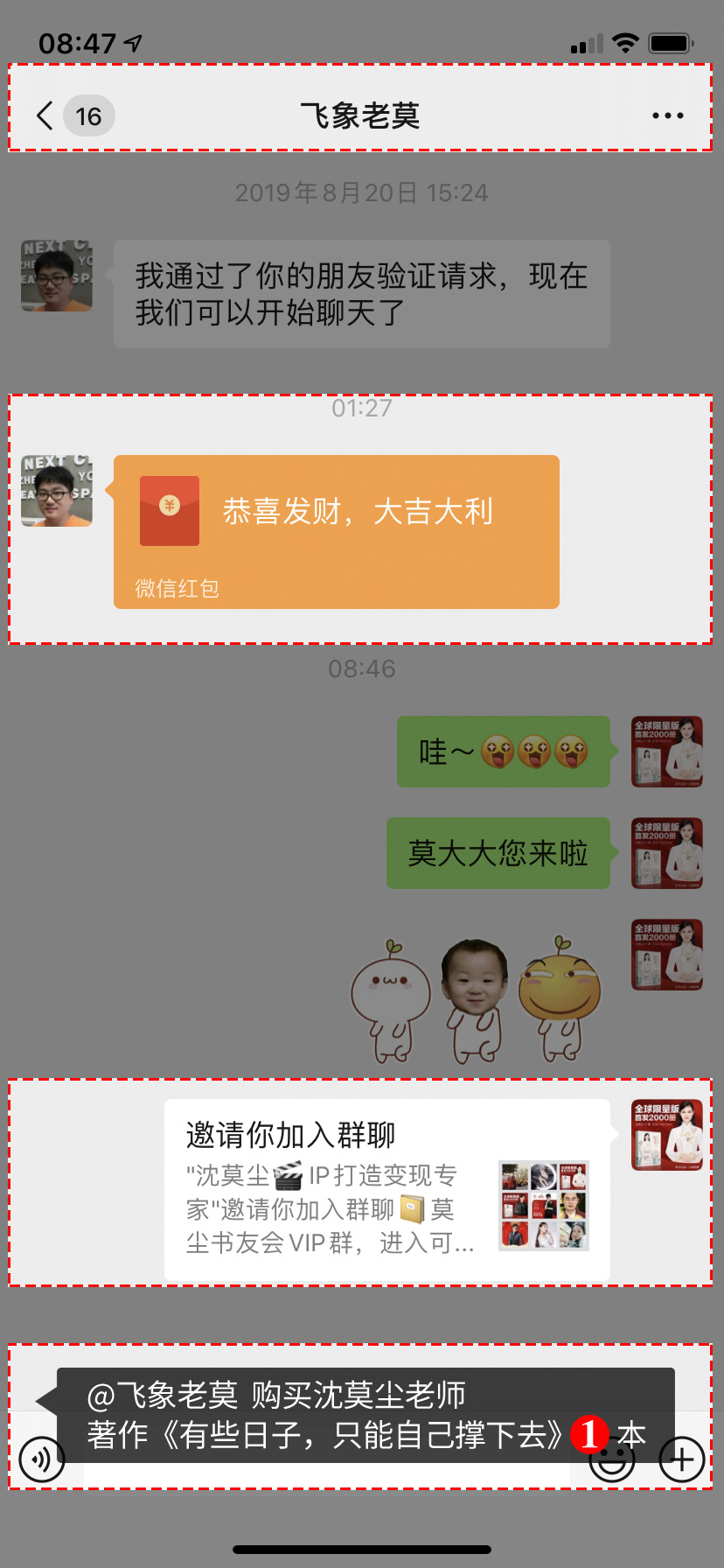View 飞象老莫's avatar beside red packet
This screenshot has height=1568, width=724.
[x=57, y=490]
